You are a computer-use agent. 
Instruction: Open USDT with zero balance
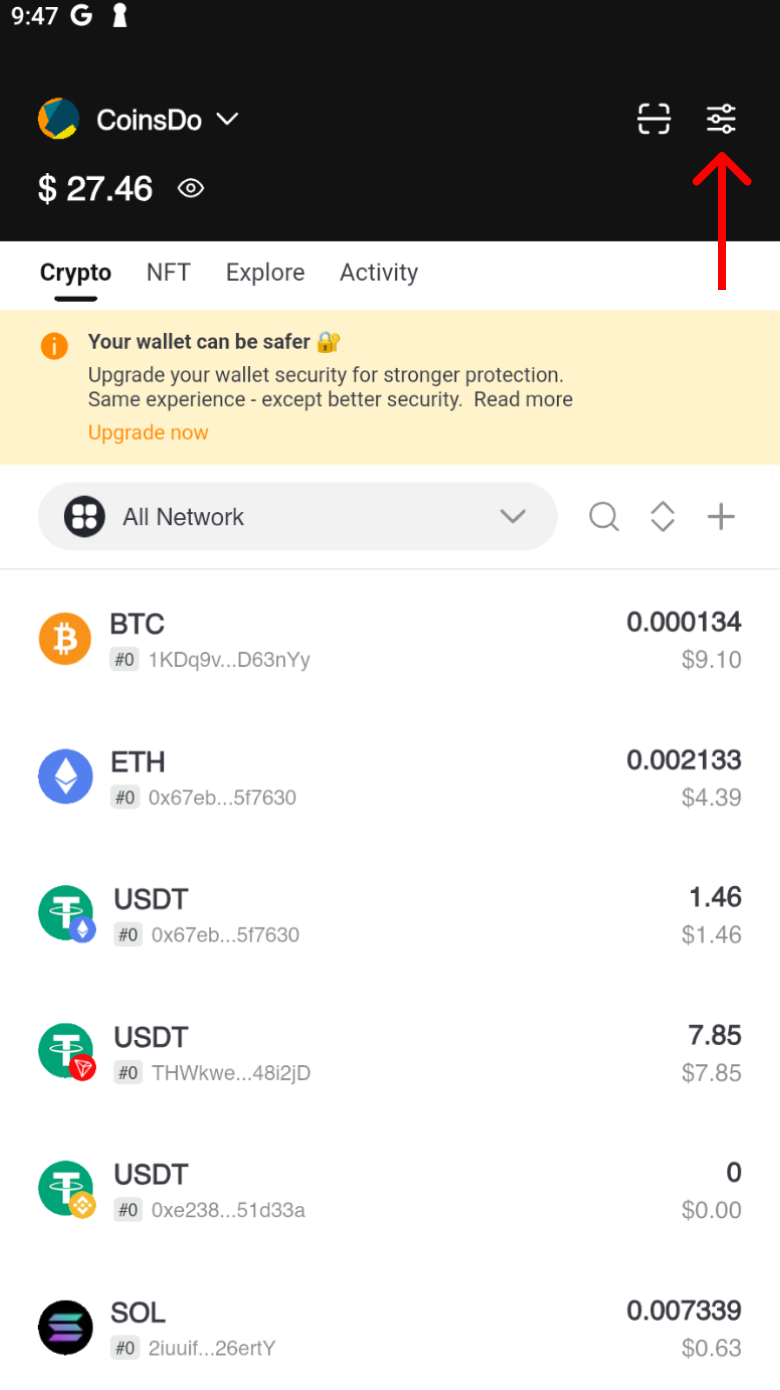coord(390,1190)
